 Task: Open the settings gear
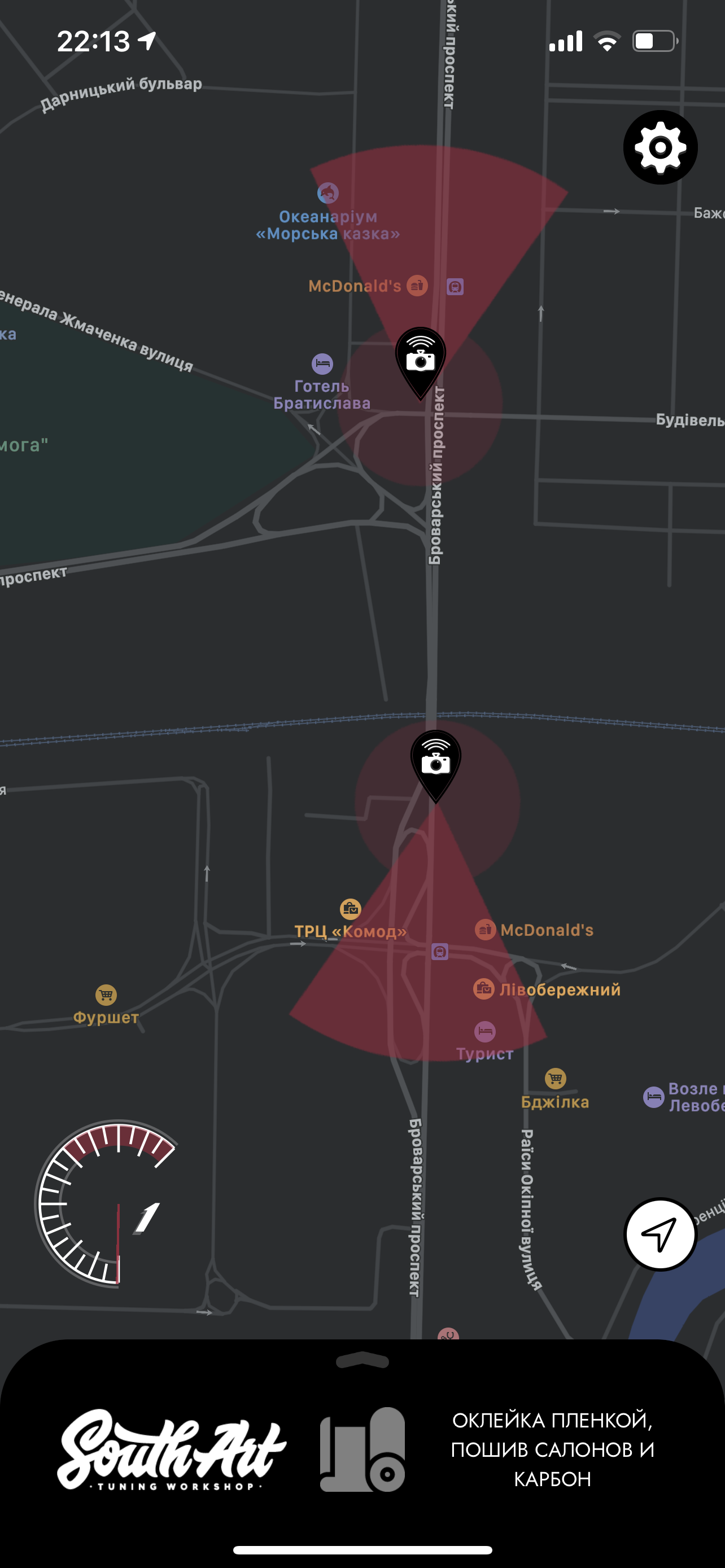[x=660, y=147]
